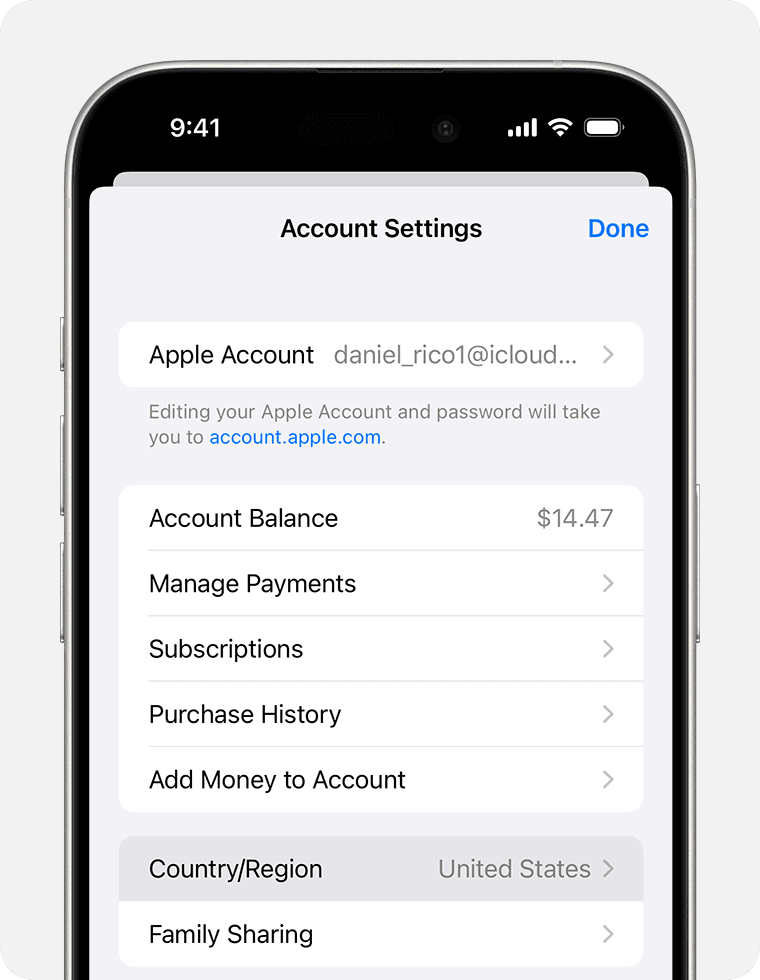Open Purchase History
760x980 pixels.
coord(380,714)
